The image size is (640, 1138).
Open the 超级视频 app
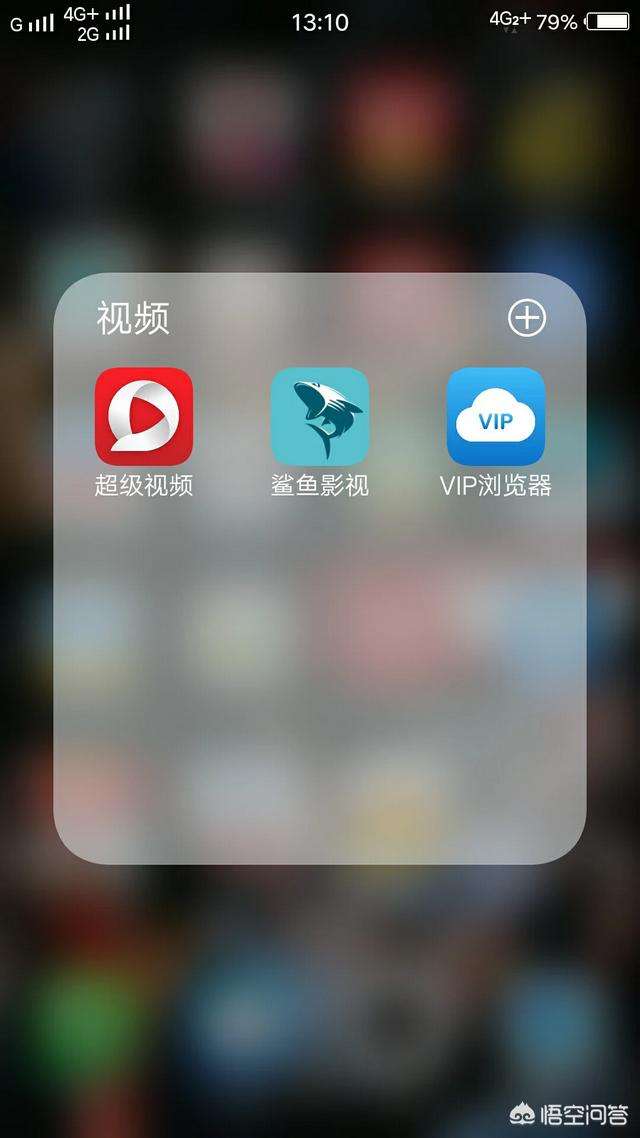[144, 417]
